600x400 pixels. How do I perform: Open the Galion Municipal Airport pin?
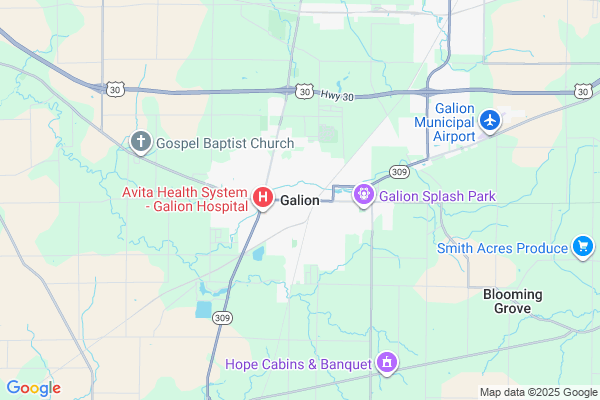click(x=490, y=121)
